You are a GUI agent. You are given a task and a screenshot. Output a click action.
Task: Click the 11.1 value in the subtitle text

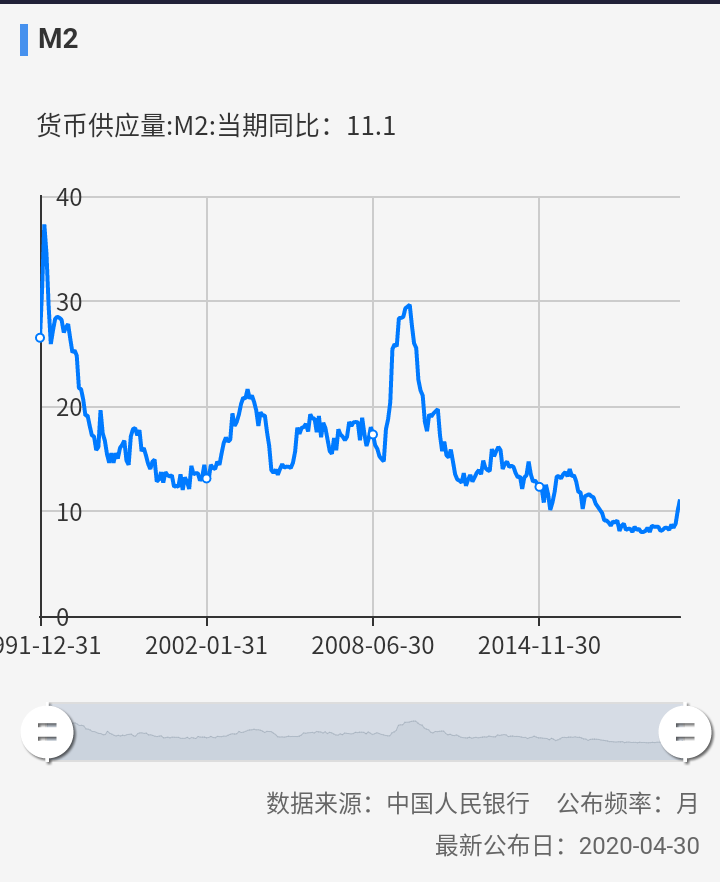[x=371, y=127]
